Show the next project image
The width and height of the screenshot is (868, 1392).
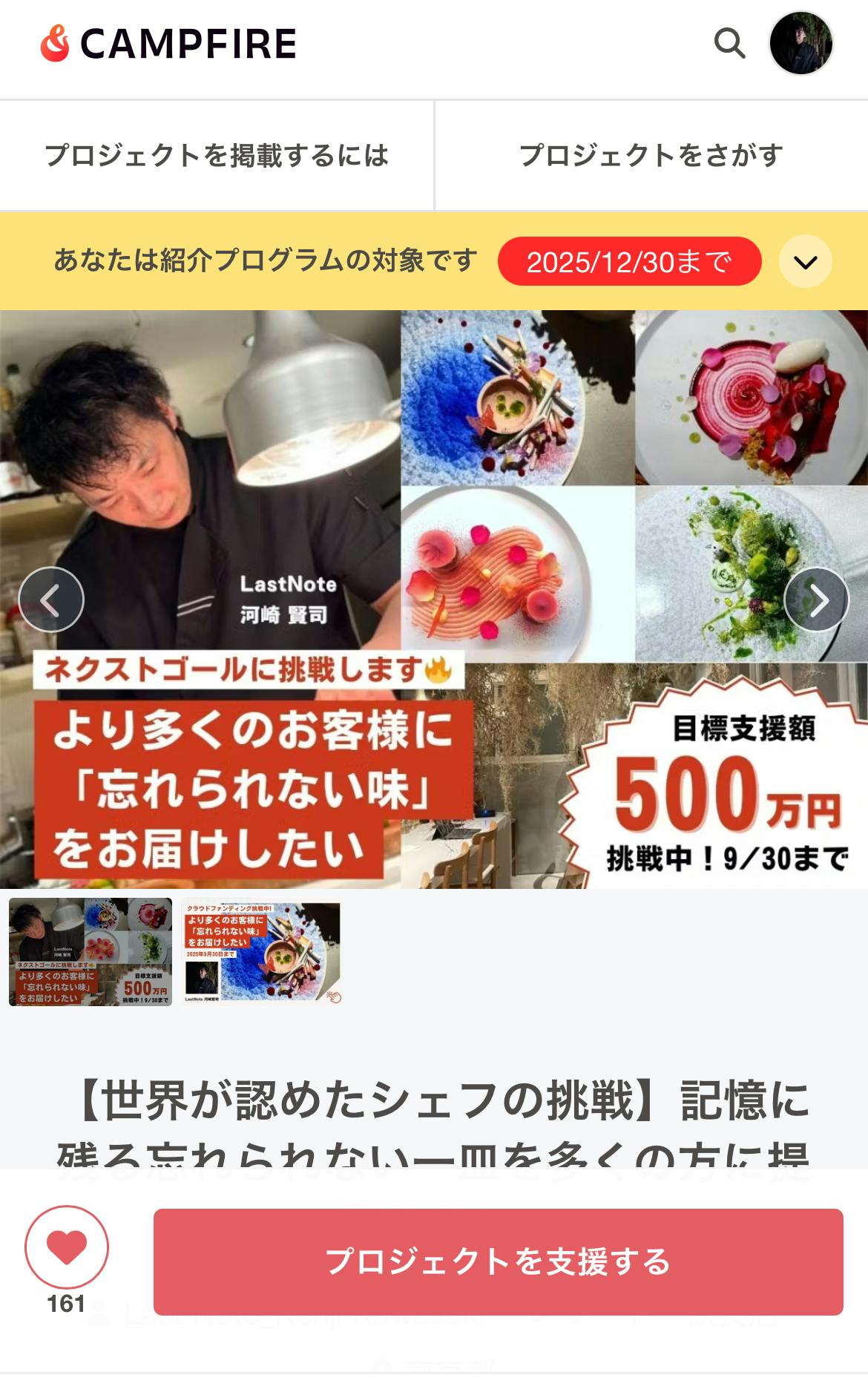816,600
